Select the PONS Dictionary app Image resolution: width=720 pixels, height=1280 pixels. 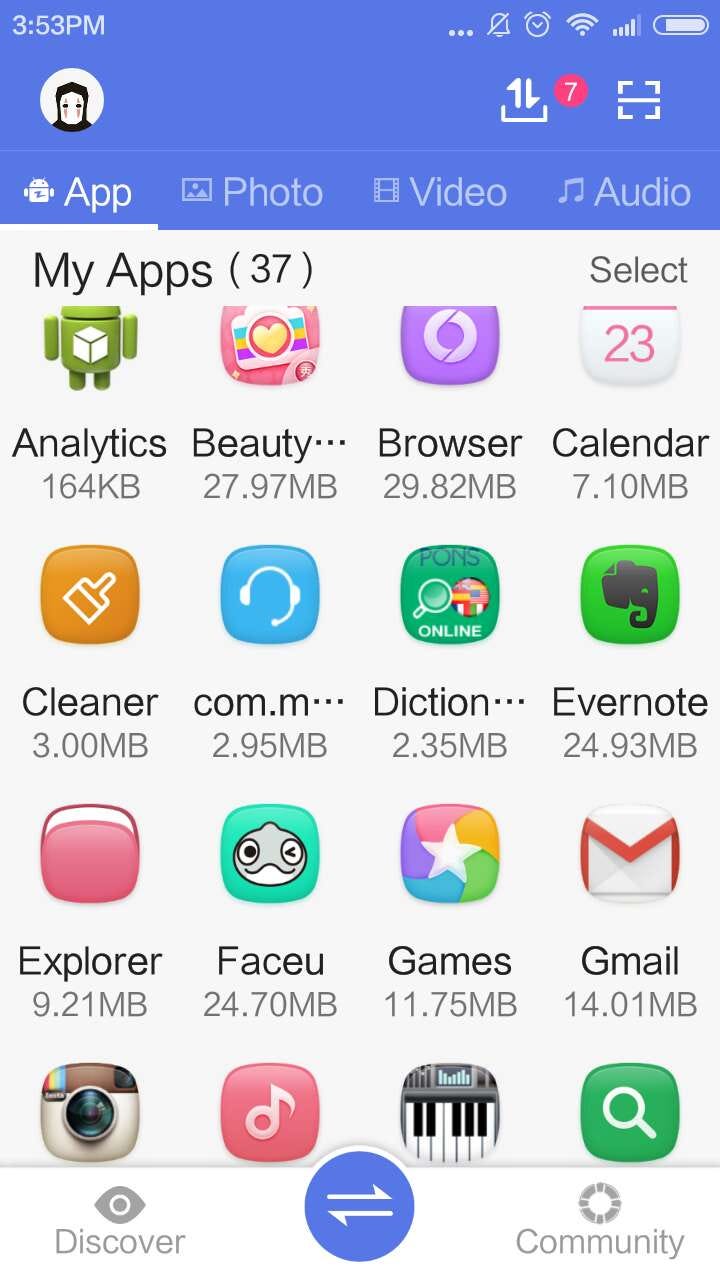[450, 595]
